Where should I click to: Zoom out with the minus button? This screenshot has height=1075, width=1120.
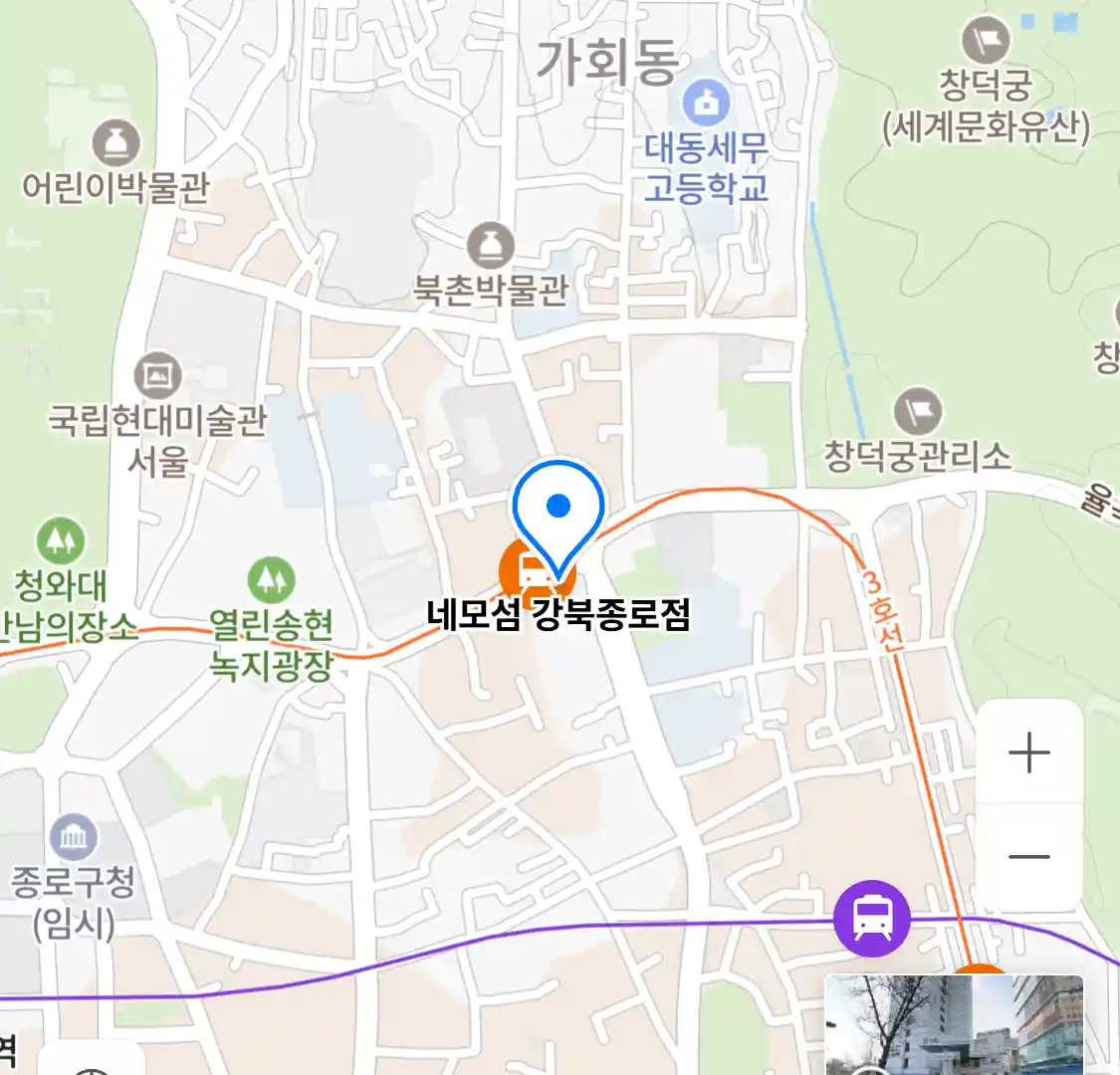click(1029, 857)
